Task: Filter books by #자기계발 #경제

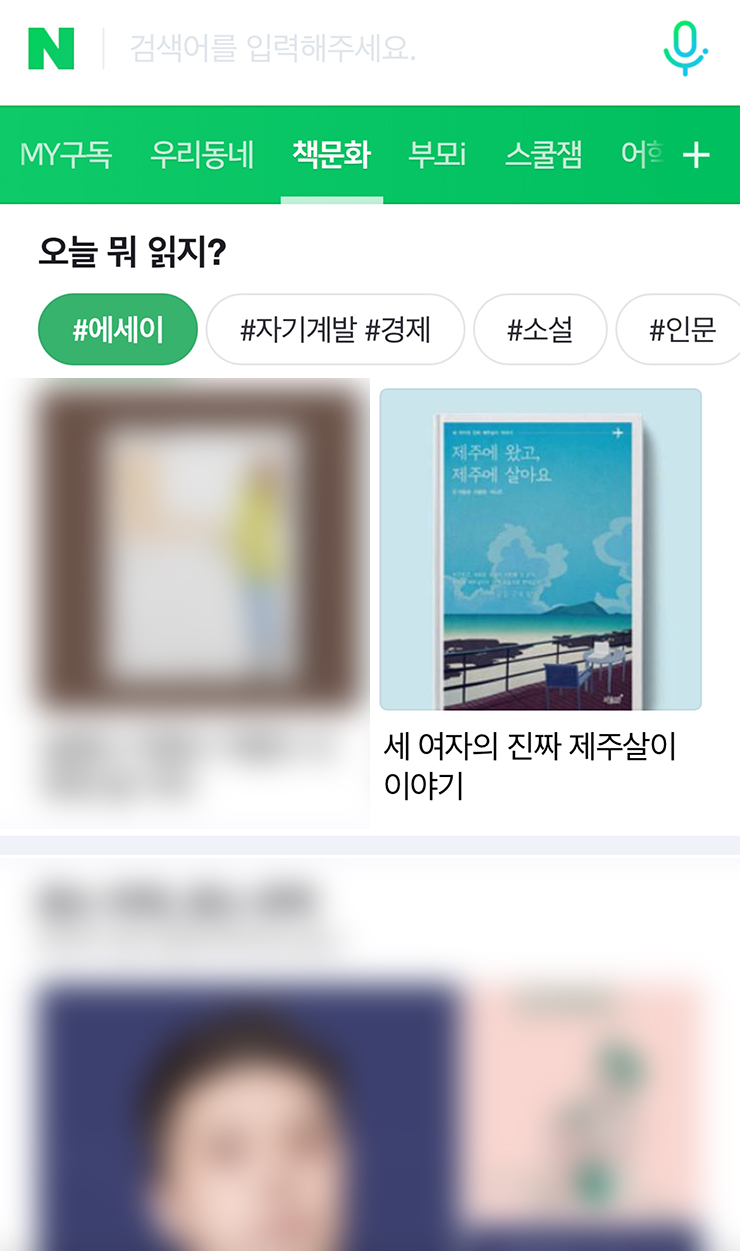Action: point(335,329)
